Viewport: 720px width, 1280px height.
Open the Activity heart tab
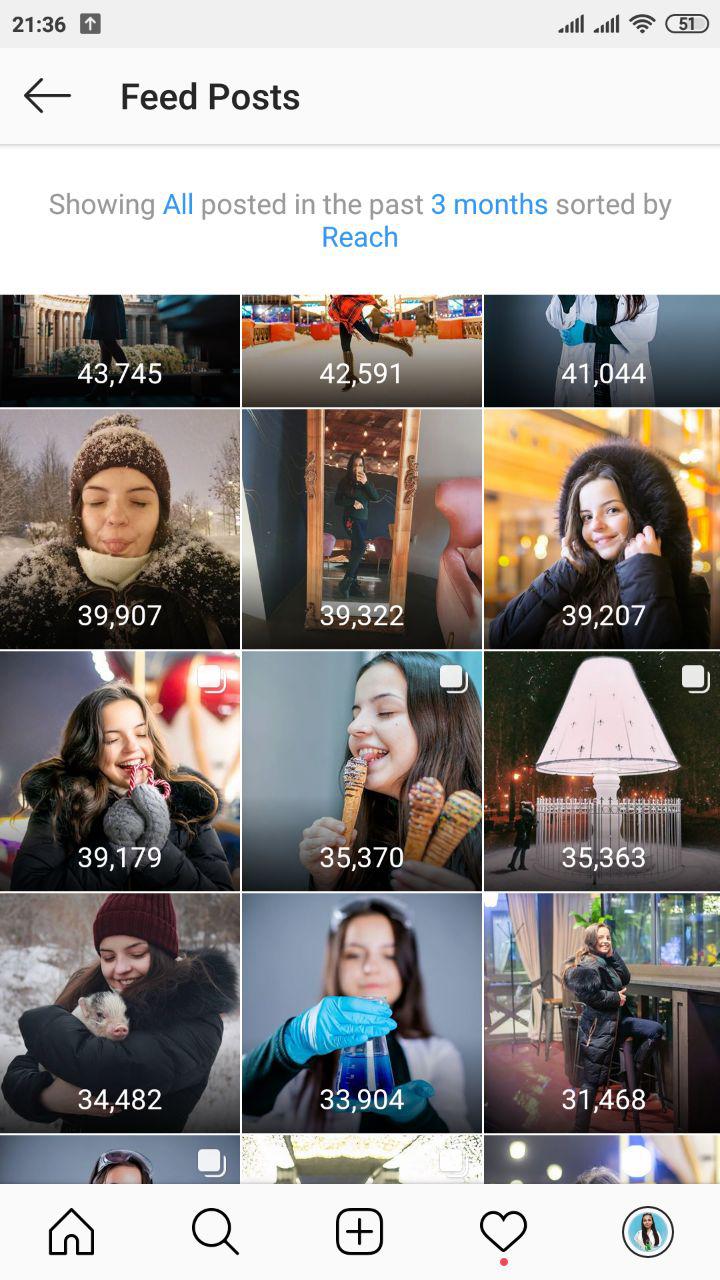coord(503,1232)
